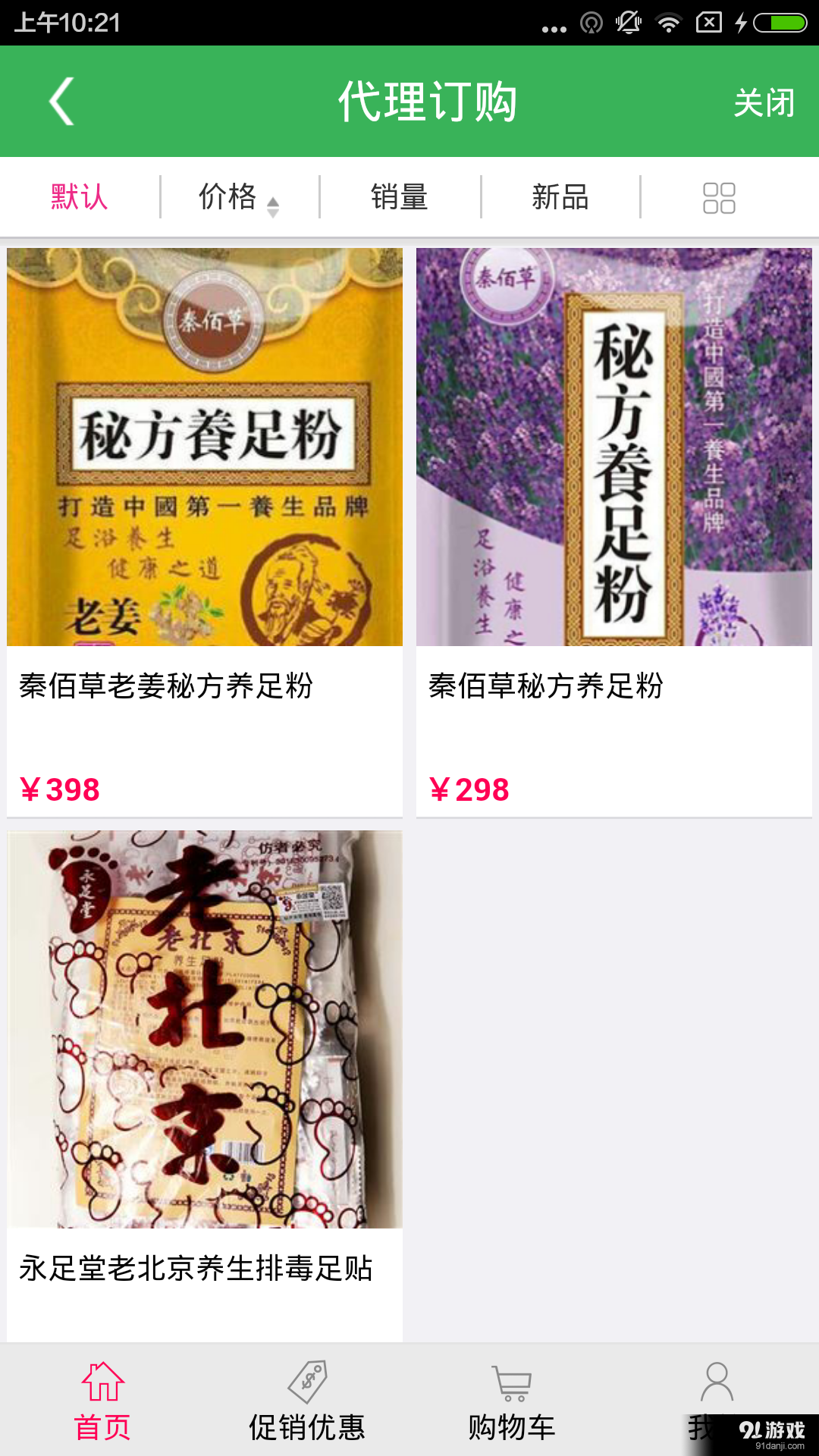The image size is (819, 1456).
Task: Switch sorting to 销量 sales volume
Action: click(398, 196)
